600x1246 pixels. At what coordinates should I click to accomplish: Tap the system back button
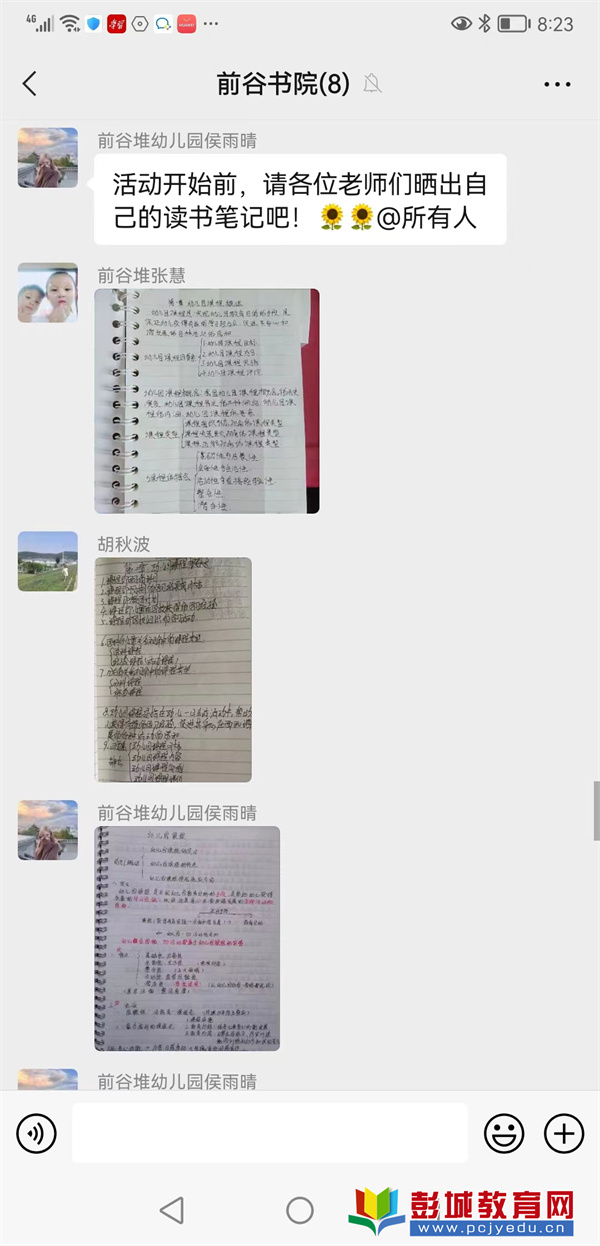[x=172, y=1210]
